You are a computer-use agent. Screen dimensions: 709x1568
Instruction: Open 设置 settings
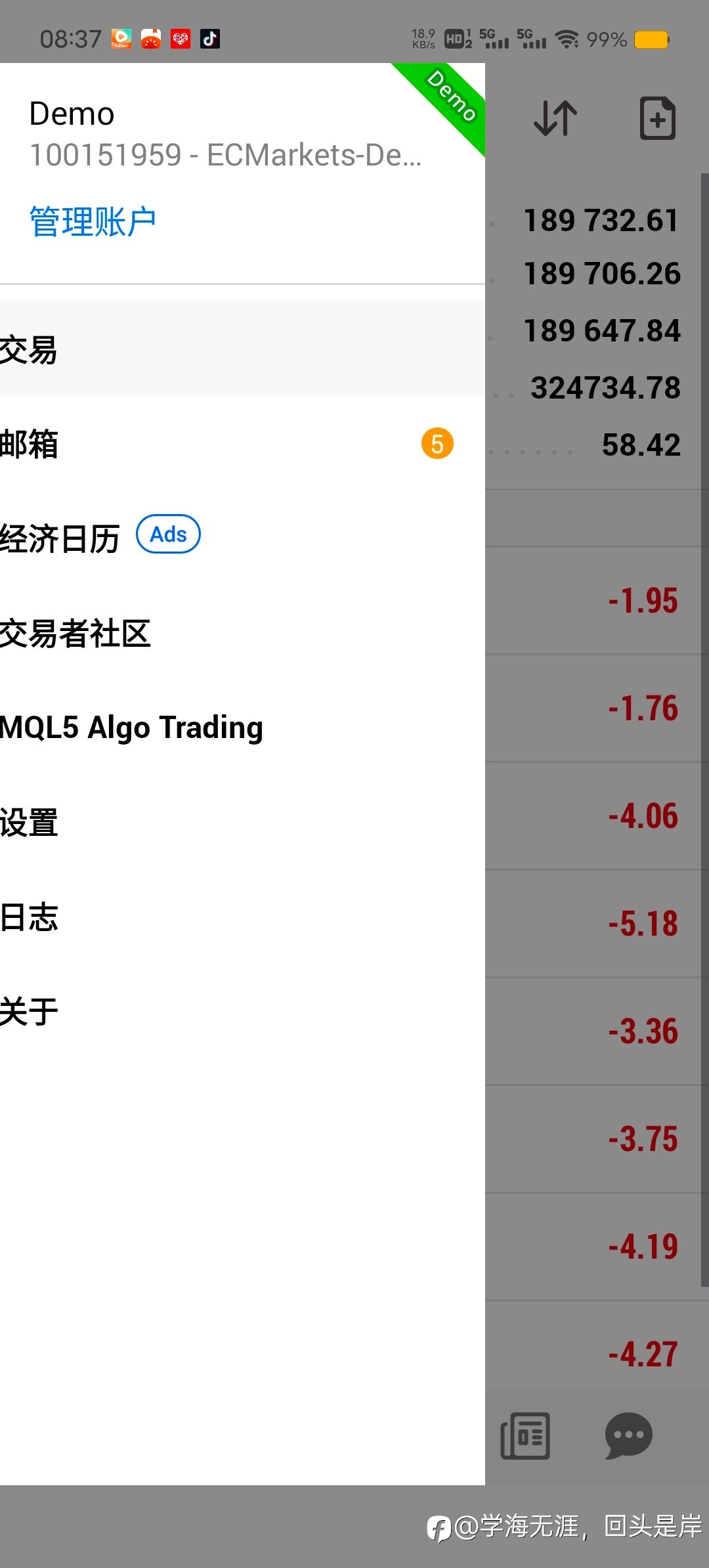click(x=242, y=823)
